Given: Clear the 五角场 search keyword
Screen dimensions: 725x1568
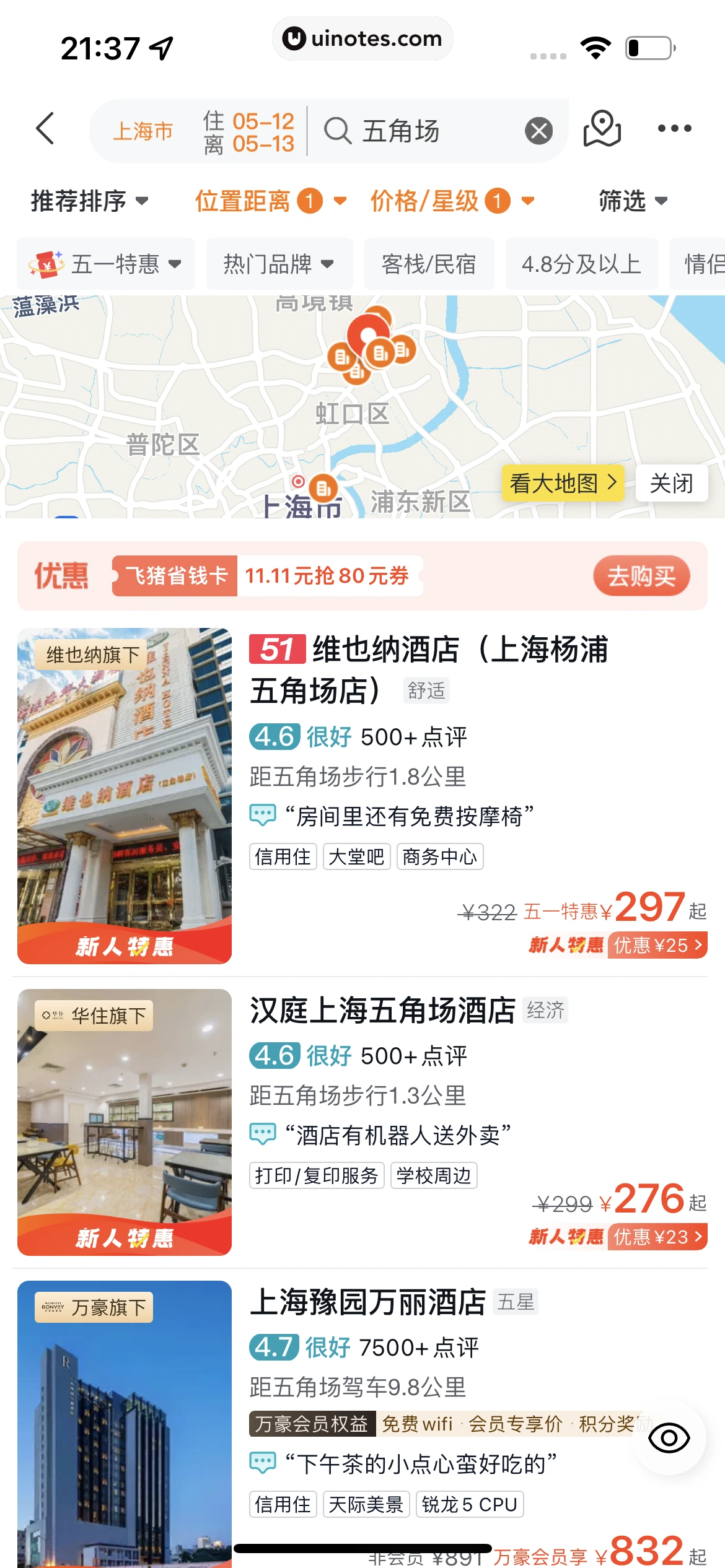Looking at the screenshot, I should coord(538,131).
